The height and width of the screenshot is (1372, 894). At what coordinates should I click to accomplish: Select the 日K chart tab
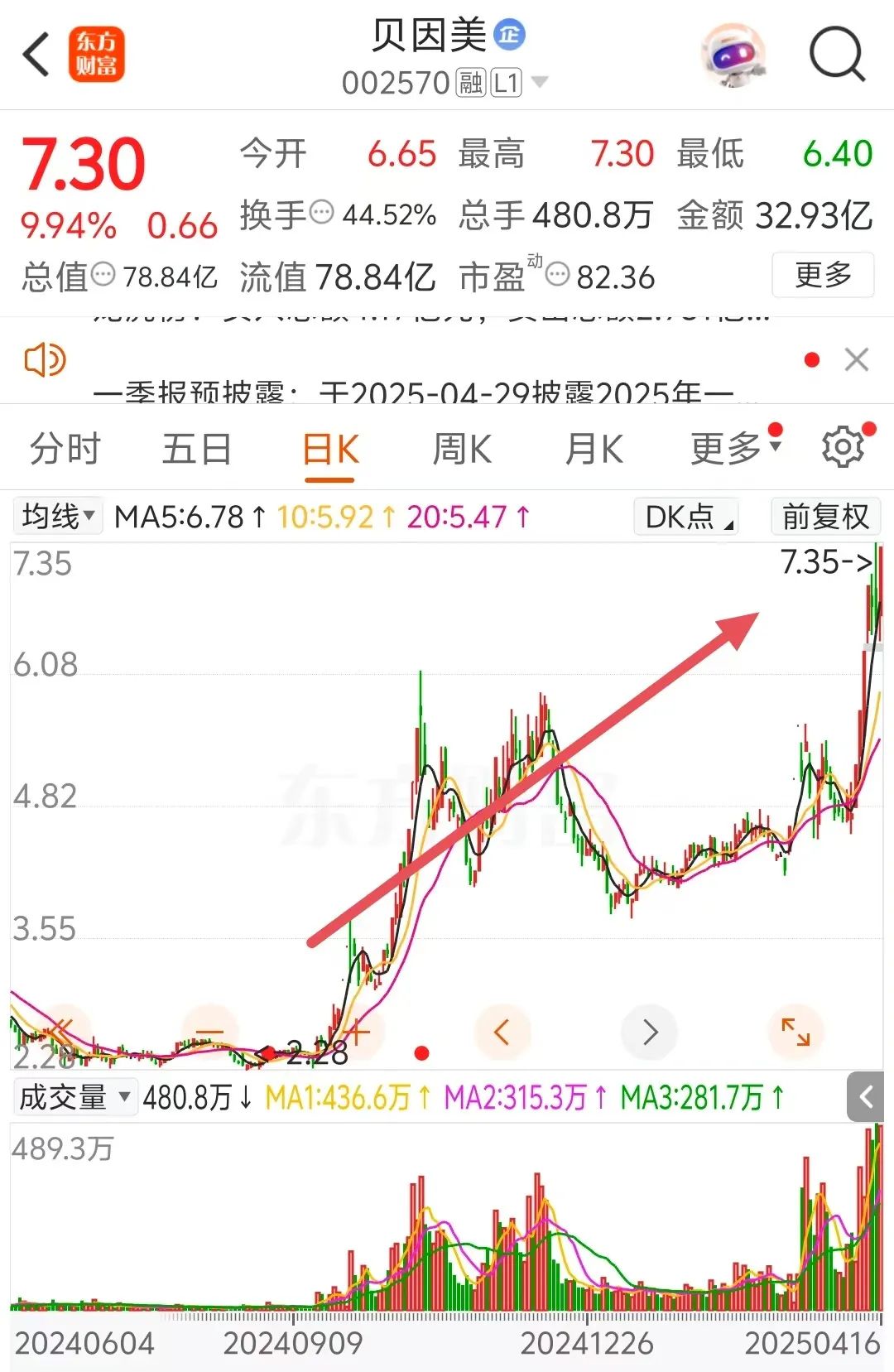click(x=330, y=450)
